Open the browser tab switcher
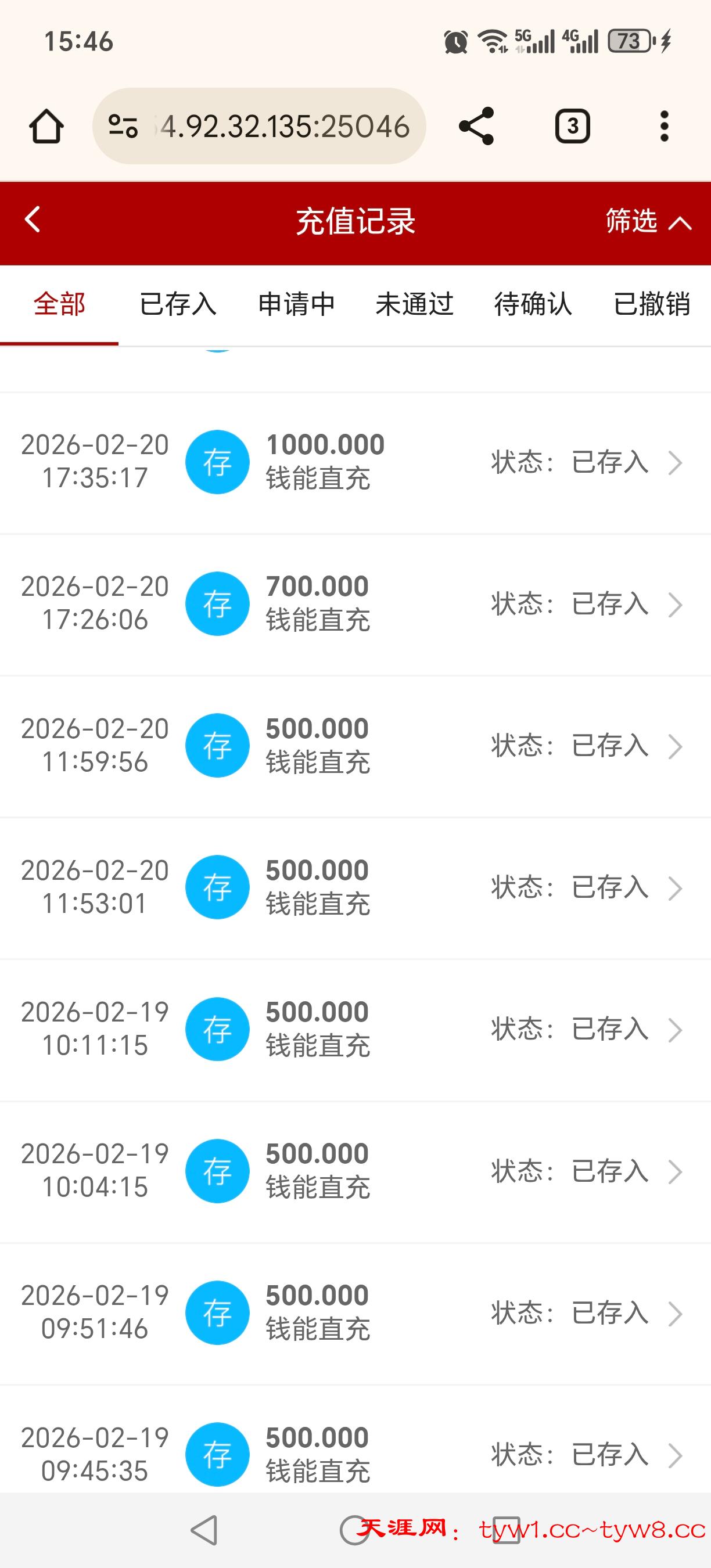Screen dimensions: 711x1568 572,127
